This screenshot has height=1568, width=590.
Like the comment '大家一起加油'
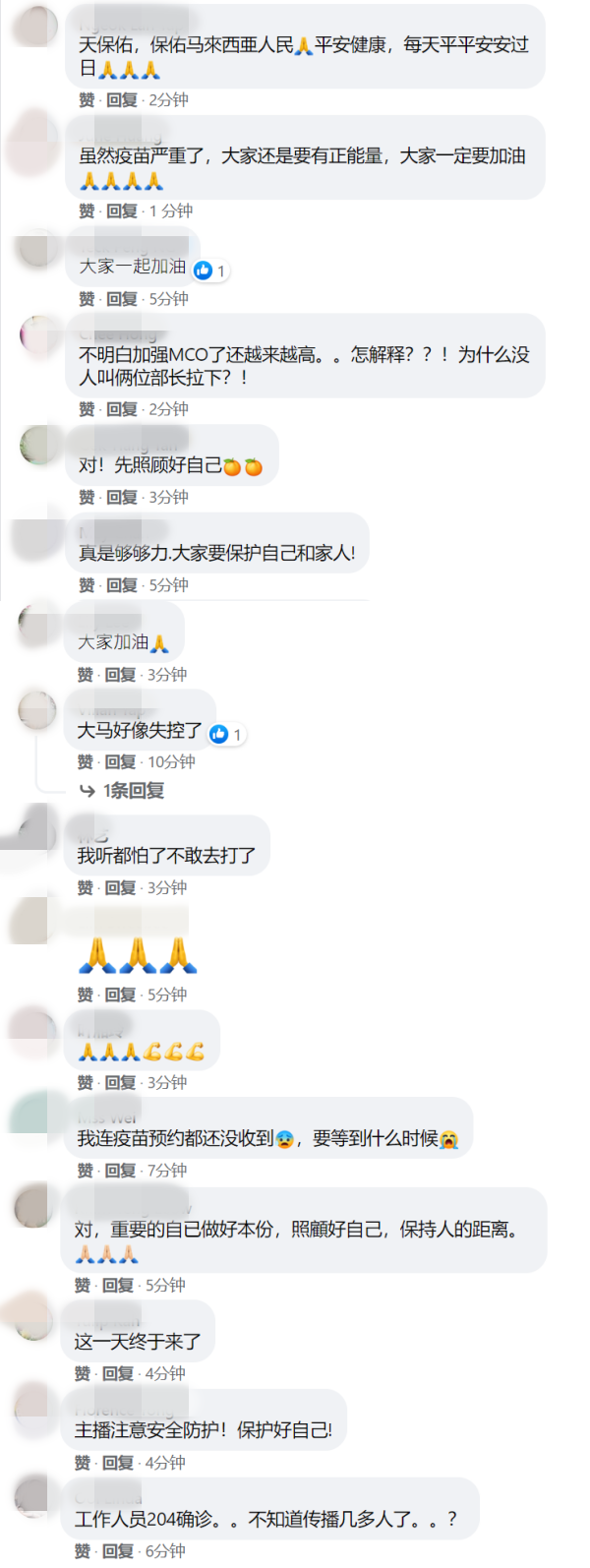click(87, 299)
